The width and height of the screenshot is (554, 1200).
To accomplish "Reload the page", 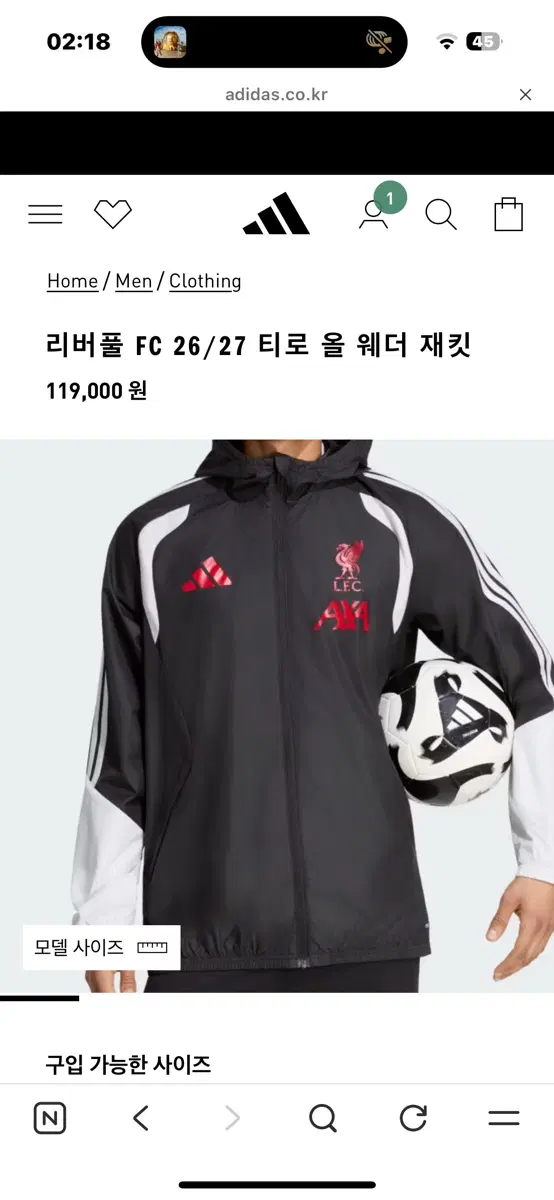I will pos(413,1118).
